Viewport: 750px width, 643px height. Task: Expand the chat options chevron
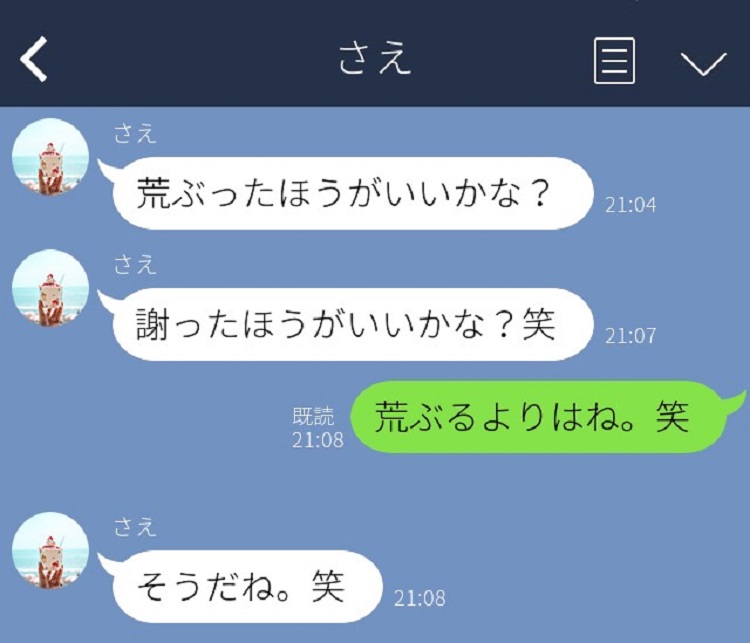coord(703,63)
